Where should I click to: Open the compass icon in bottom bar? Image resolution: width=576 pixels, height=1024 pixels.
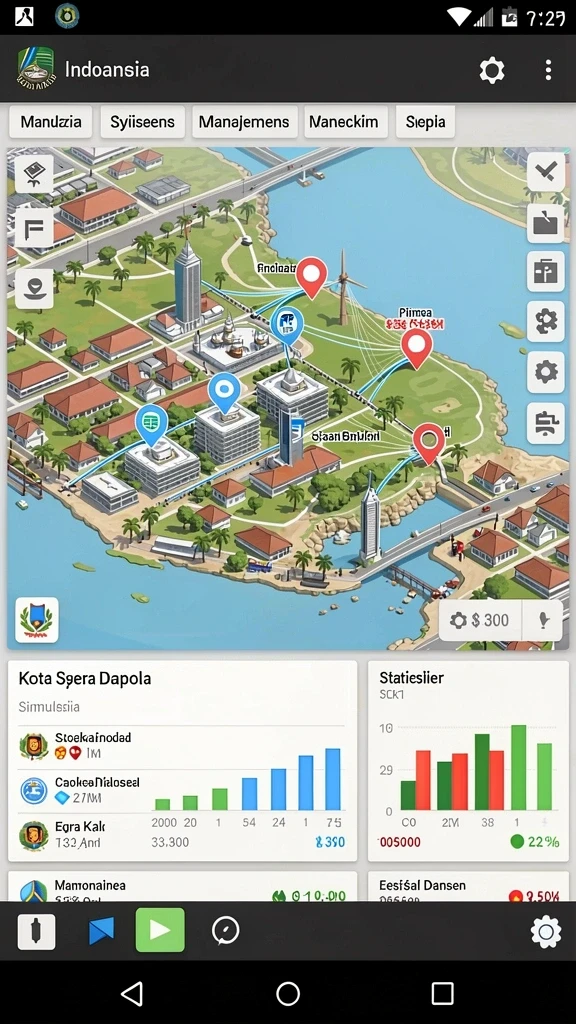225,930
